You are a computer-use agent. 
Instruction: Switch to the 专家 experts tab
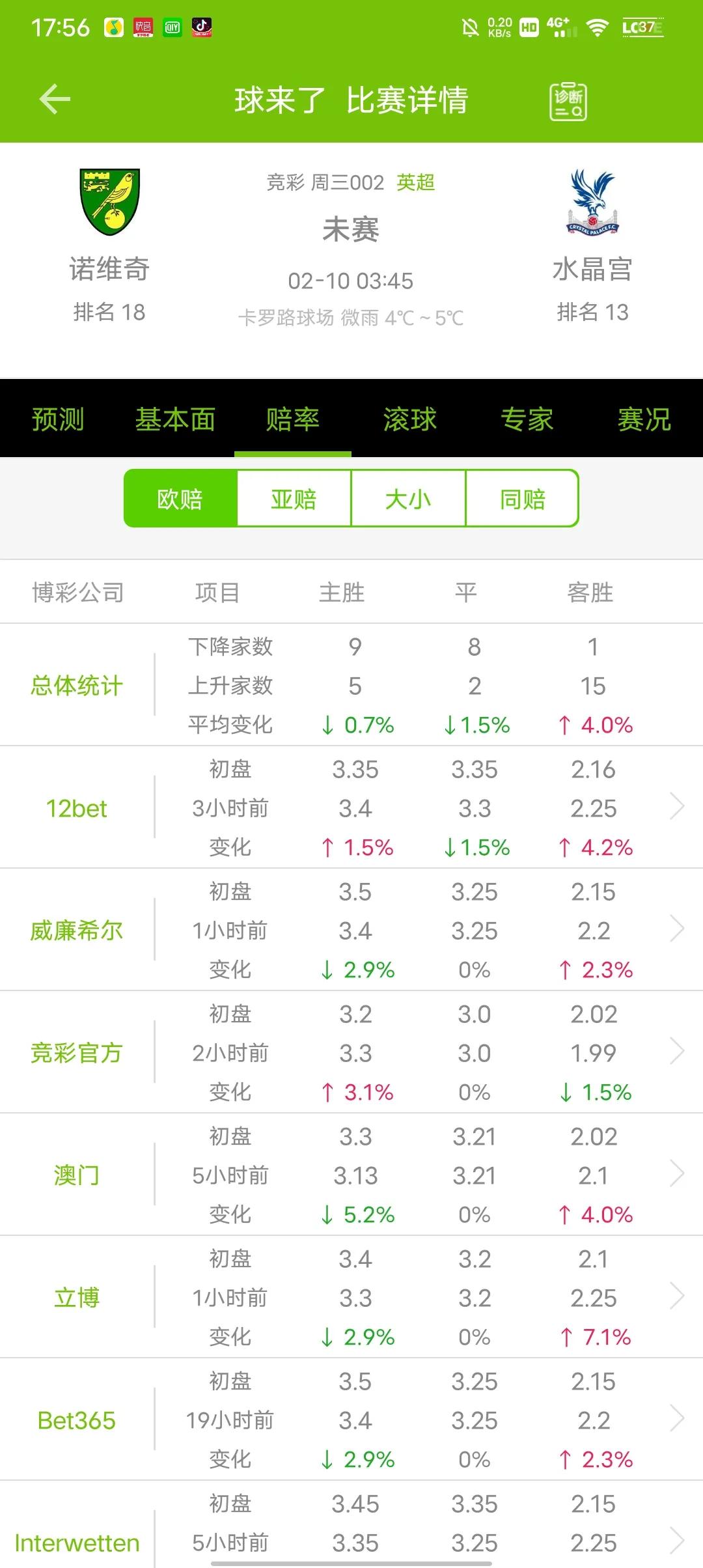point(527,420)
